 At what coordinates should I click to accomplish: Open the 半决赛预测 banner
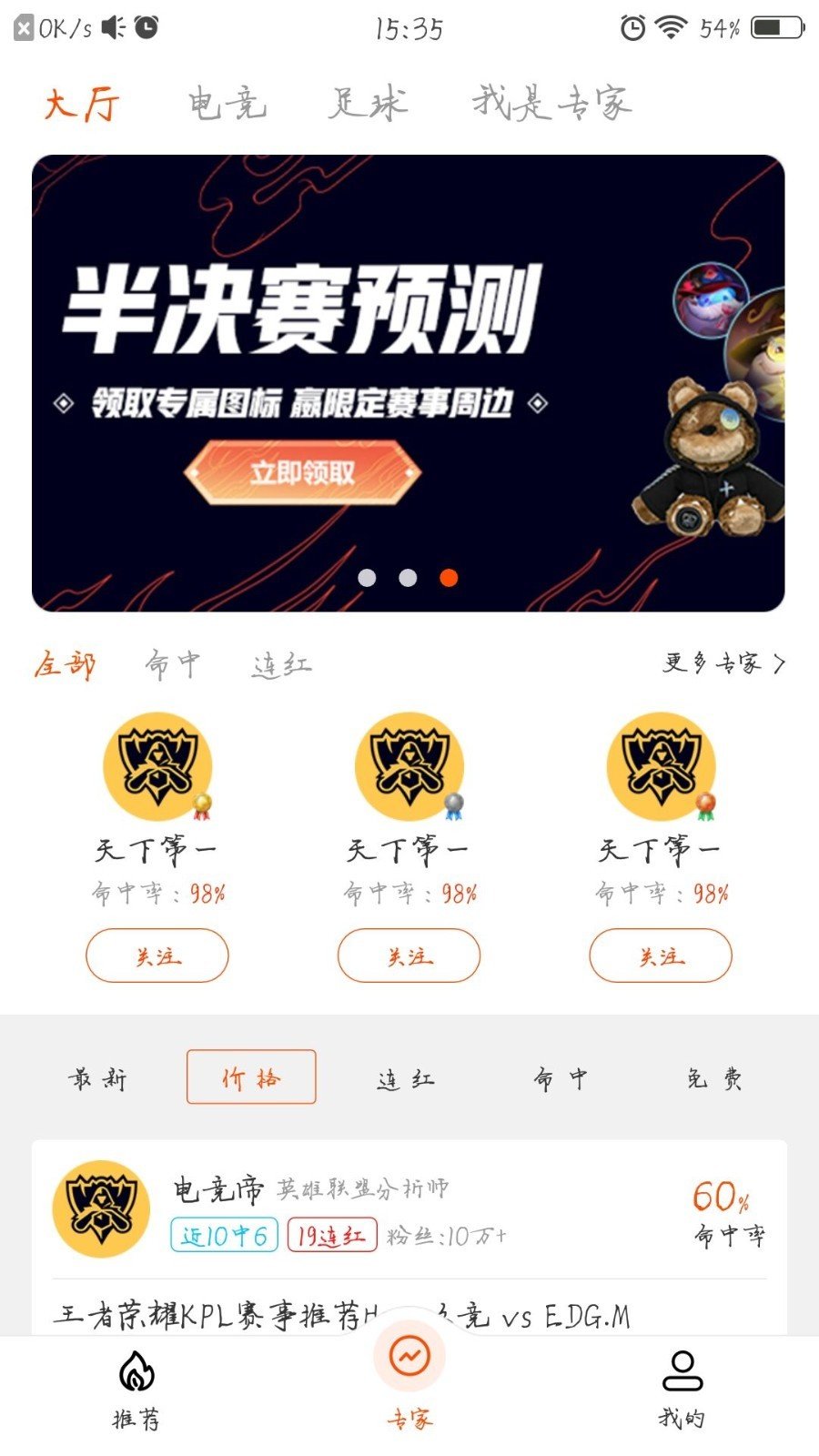tap(408, 382)
